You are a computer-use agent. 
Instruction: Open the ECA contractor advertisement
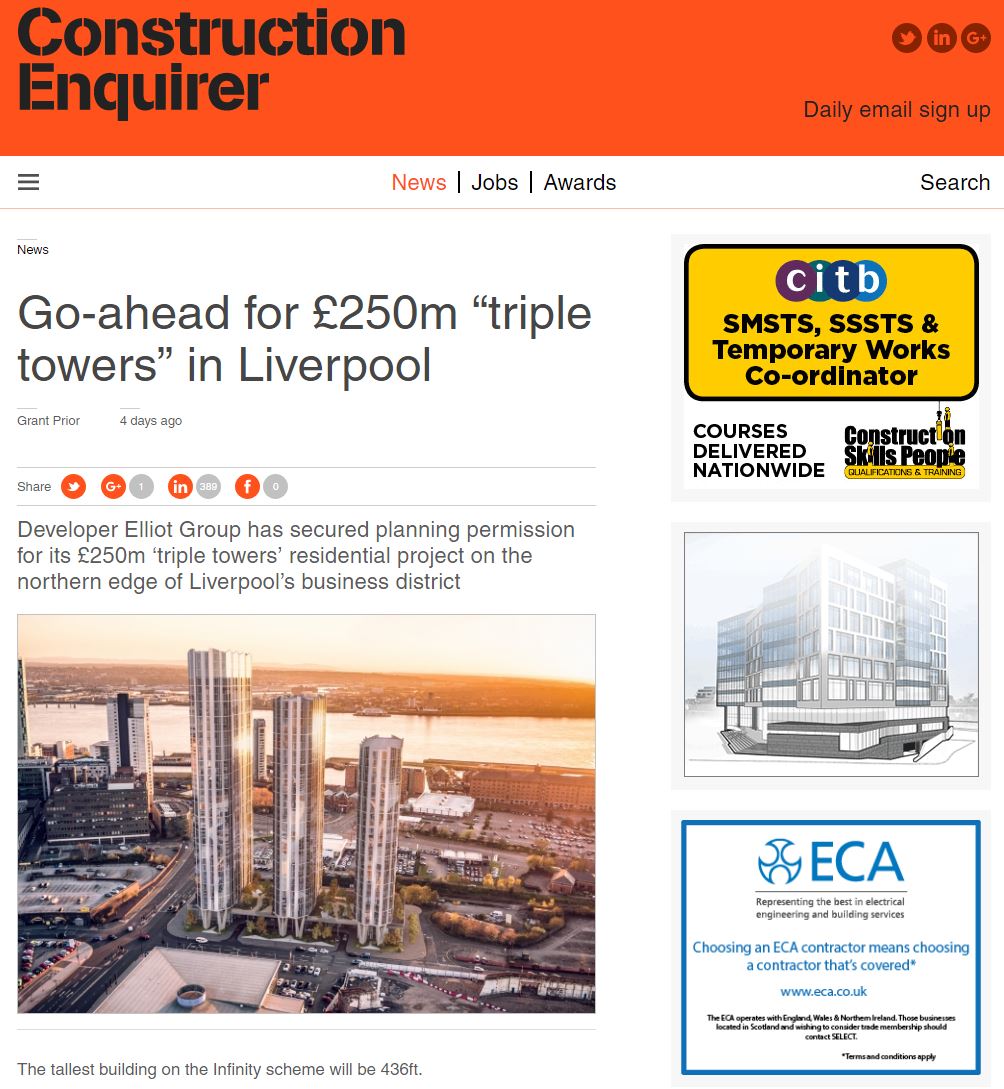[830, 946]
